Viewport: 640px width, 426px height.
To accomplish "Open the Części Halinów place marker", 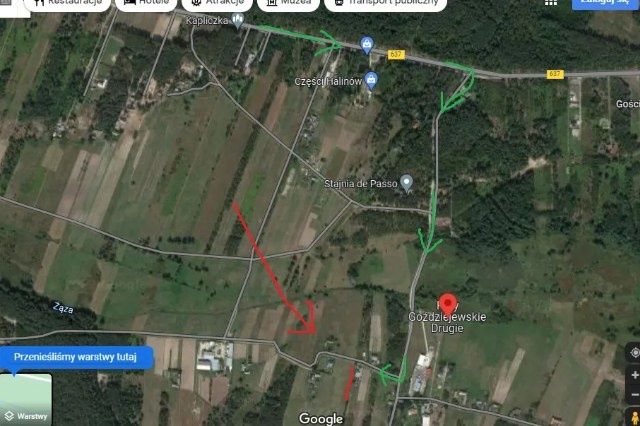I will pyautogui.click(x=371, y=80).
